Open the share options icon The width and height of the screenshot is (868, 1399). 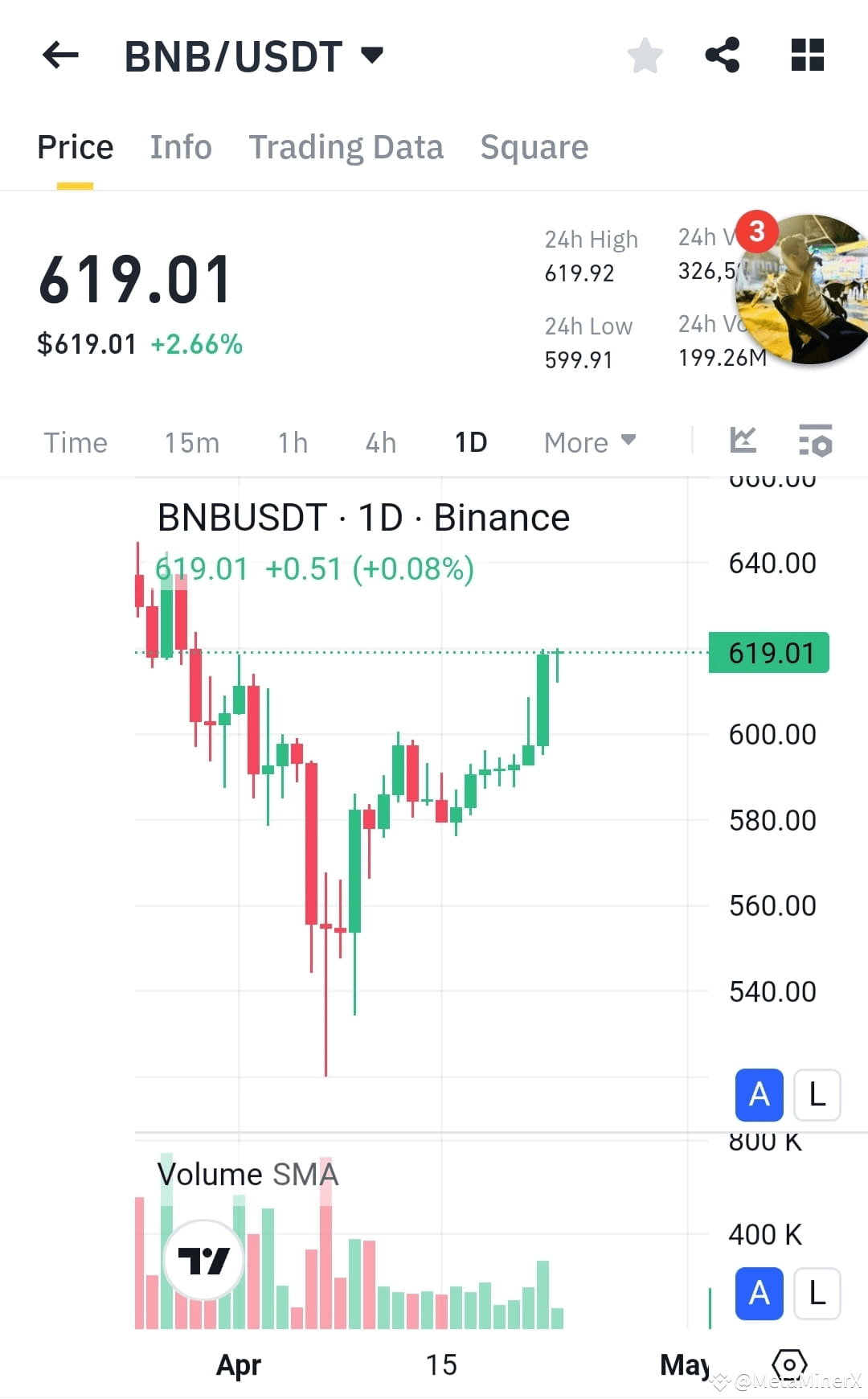point(723,55)
